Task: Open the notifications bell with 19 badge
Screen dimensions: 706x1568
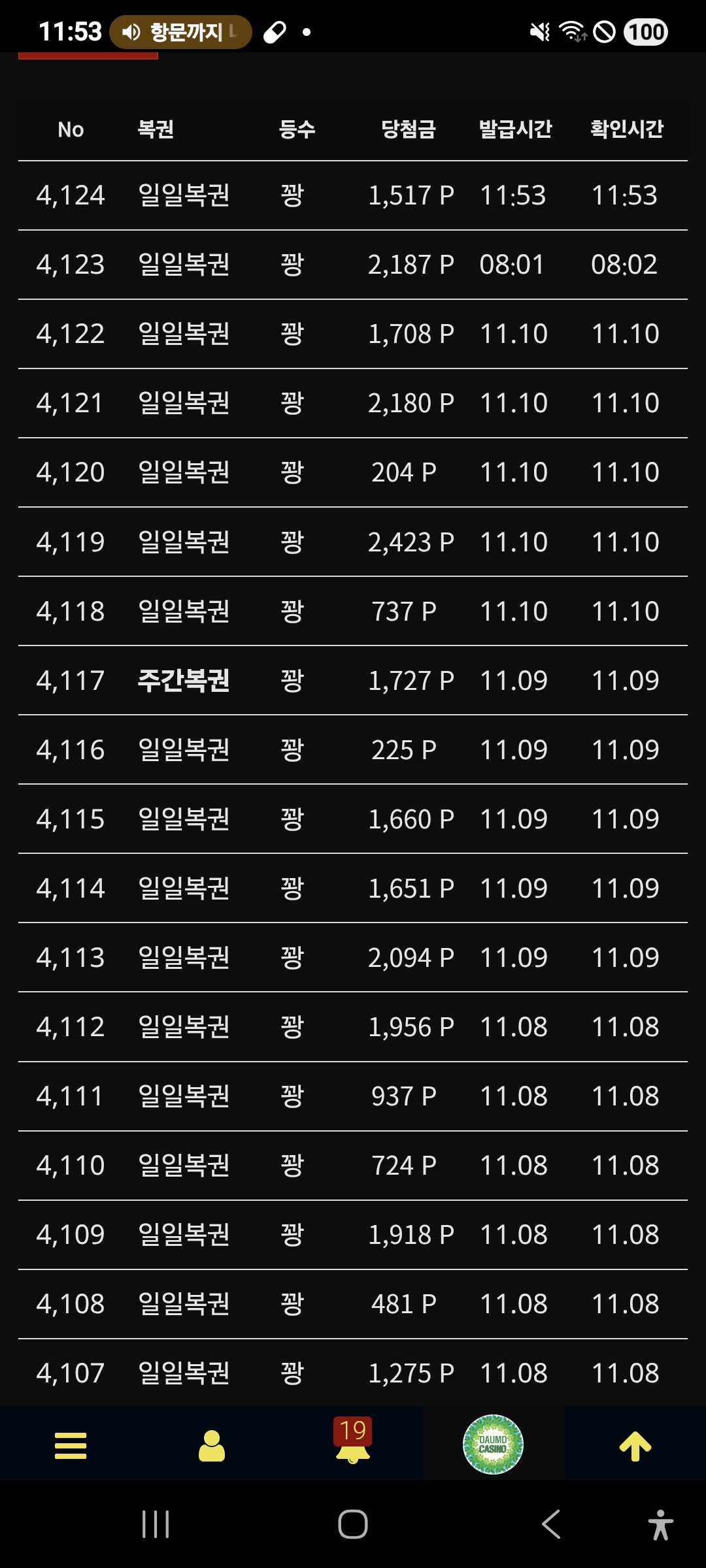Action: 353,1443
